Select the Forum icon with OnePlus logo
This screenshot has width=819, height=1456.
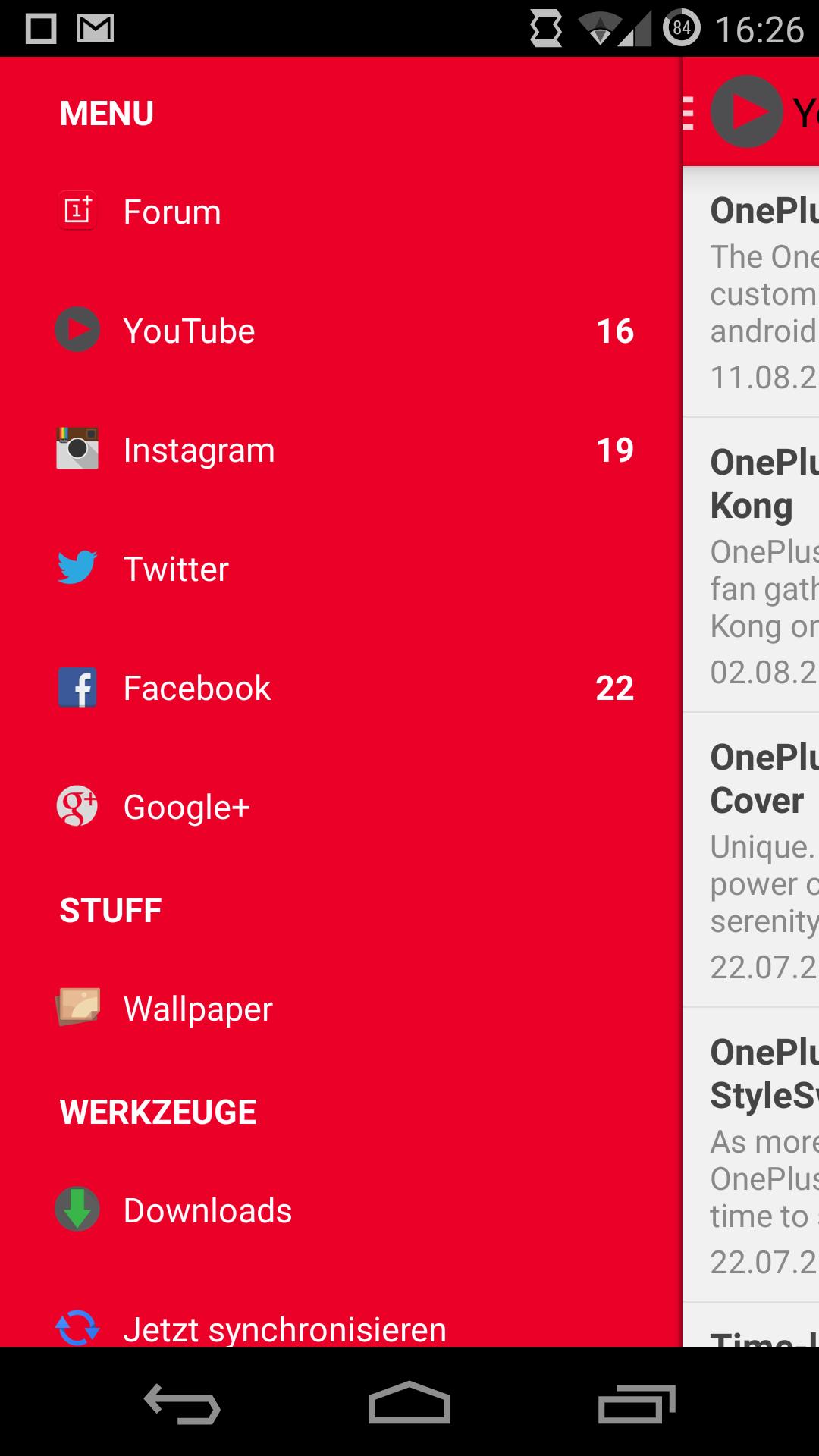77,212
